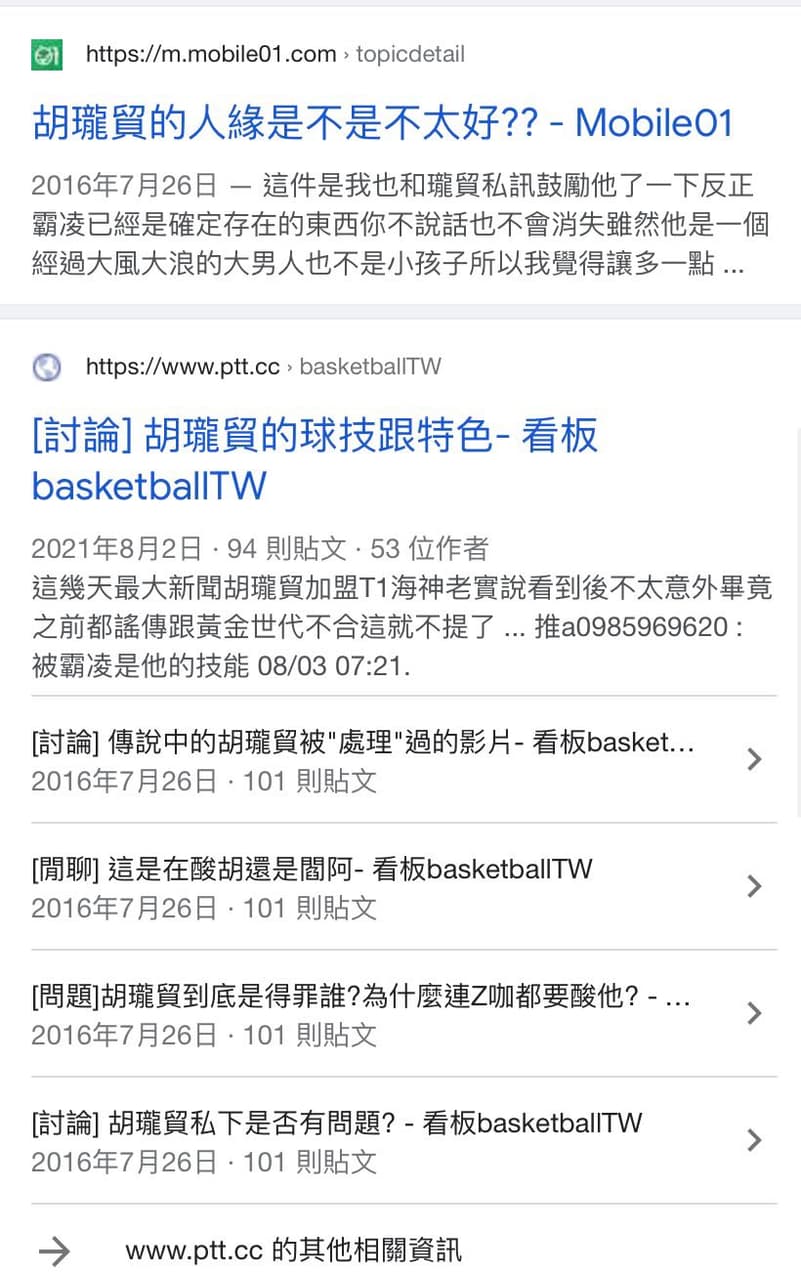Open sub-result 胡瓏貿到底是得罪誰

360,997
